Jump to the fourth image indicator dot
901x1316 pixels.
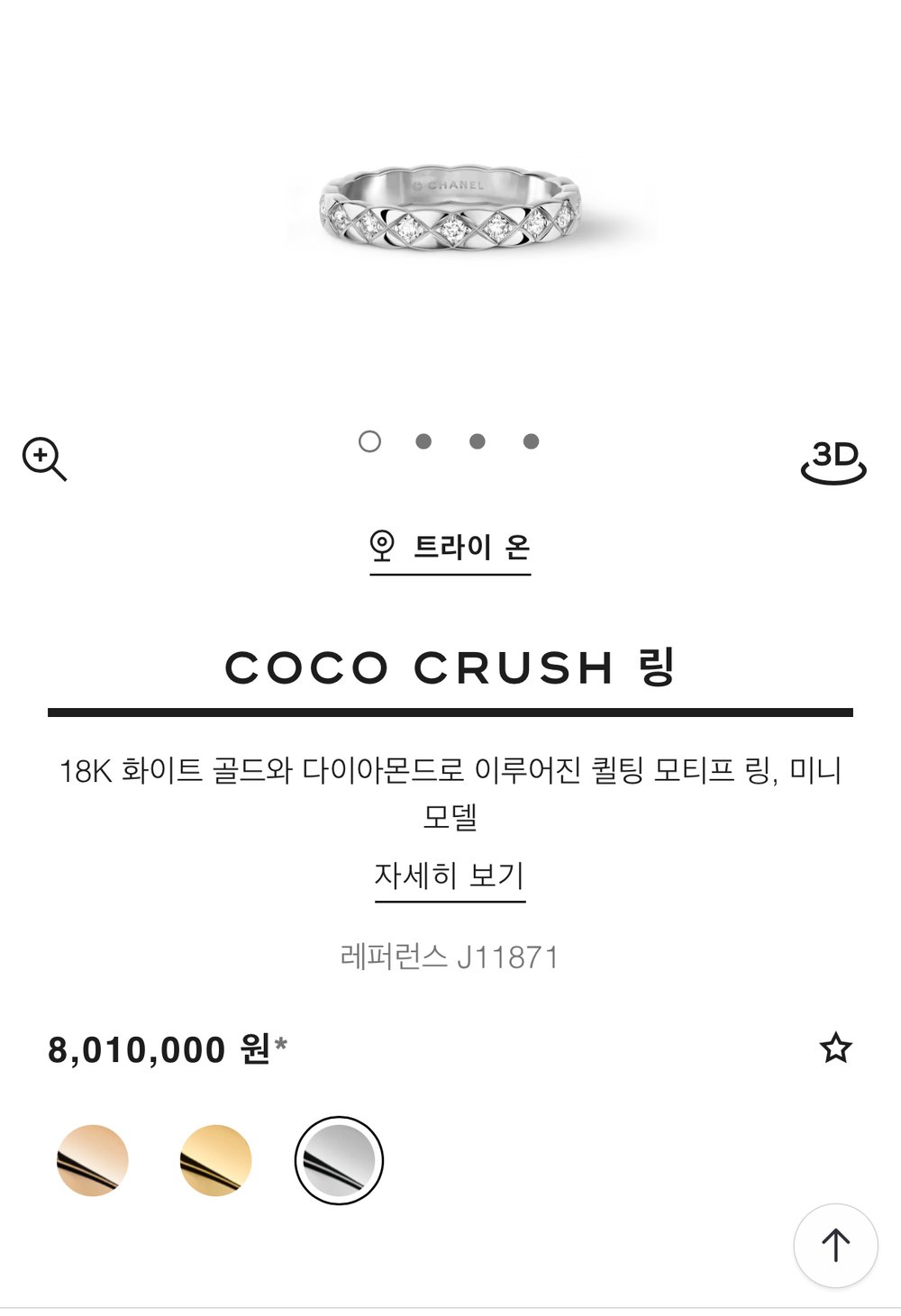coord(532,441)
